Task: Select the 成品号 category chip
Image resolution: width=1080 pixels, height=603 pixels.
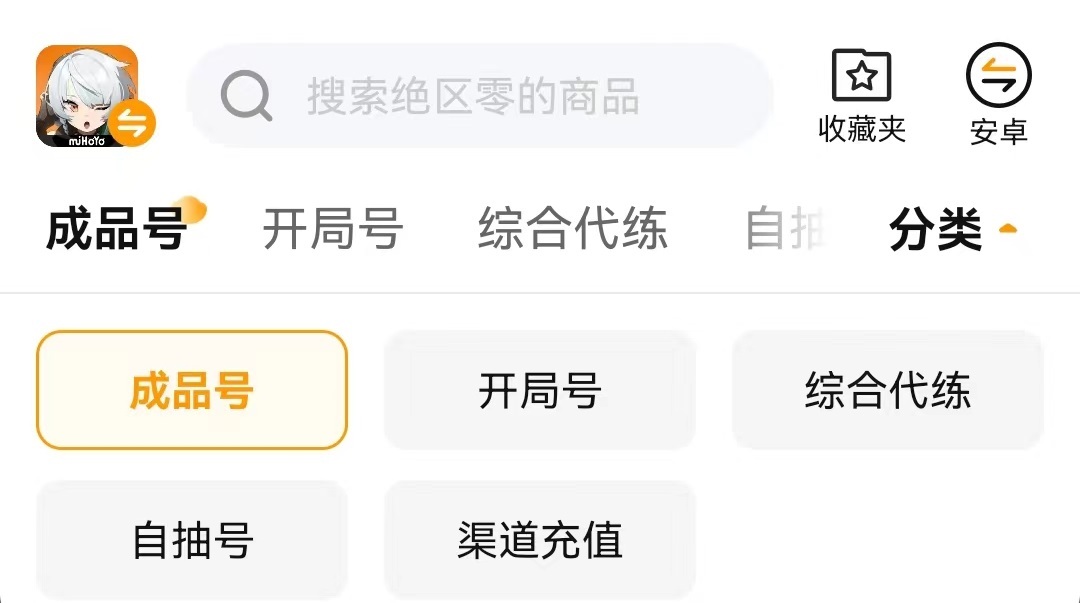Action: click(x=192, y=390)
